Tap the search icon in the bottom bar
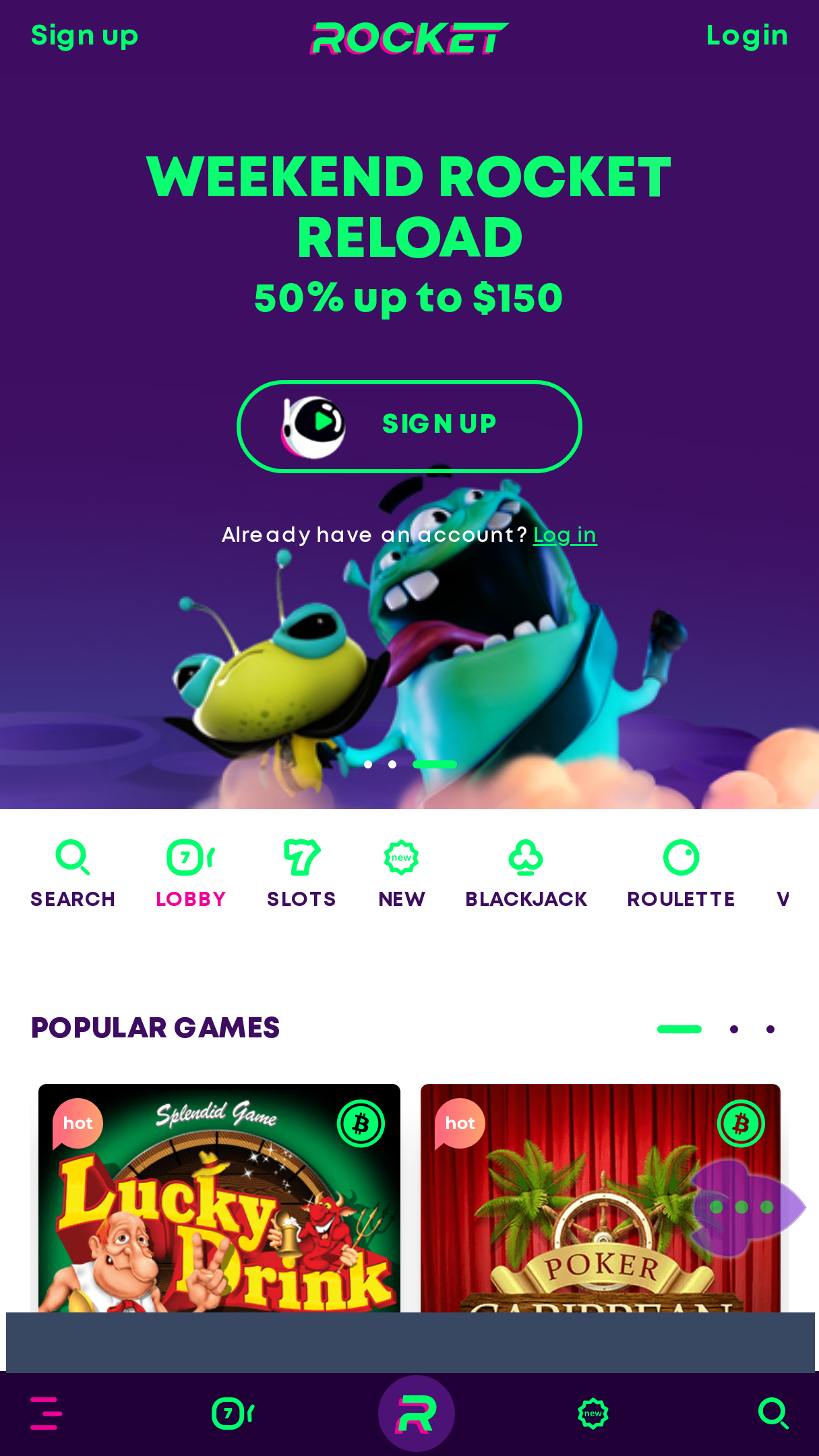 [773, 1414]
